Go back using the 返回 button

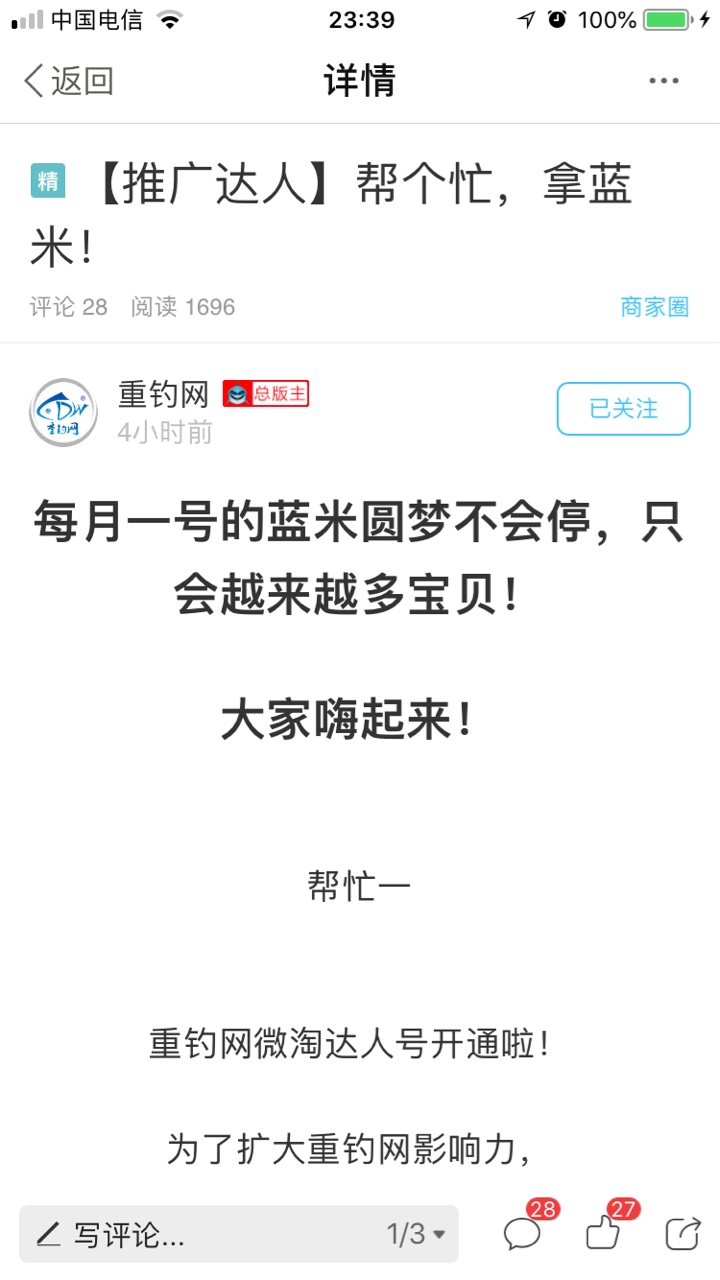tap(68, 81)
